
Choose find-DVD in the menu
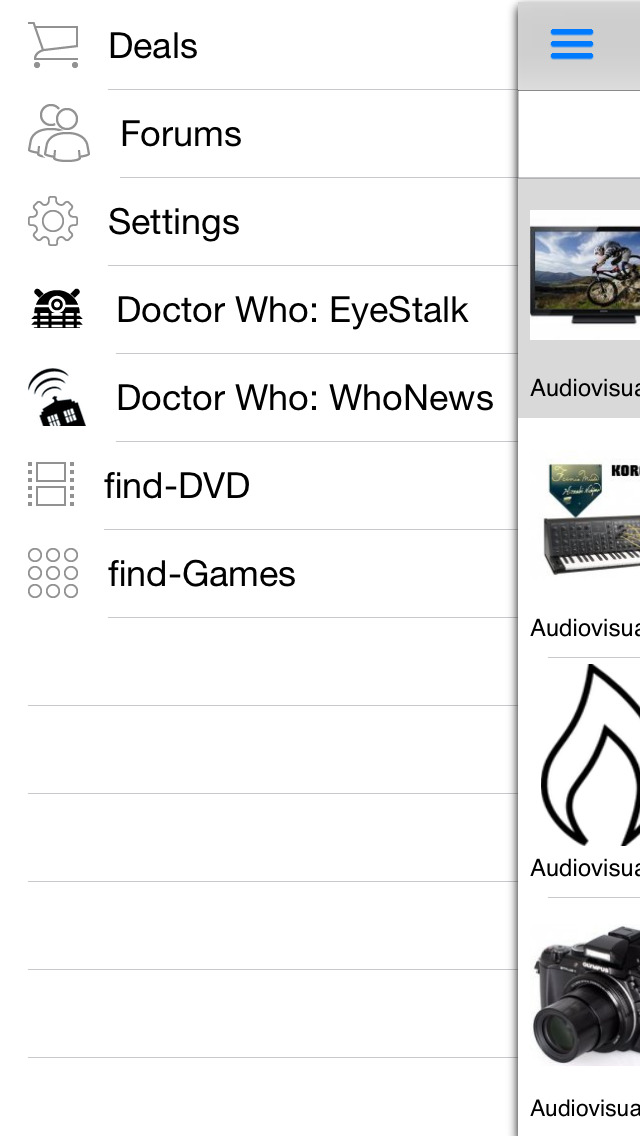(259, 485)
